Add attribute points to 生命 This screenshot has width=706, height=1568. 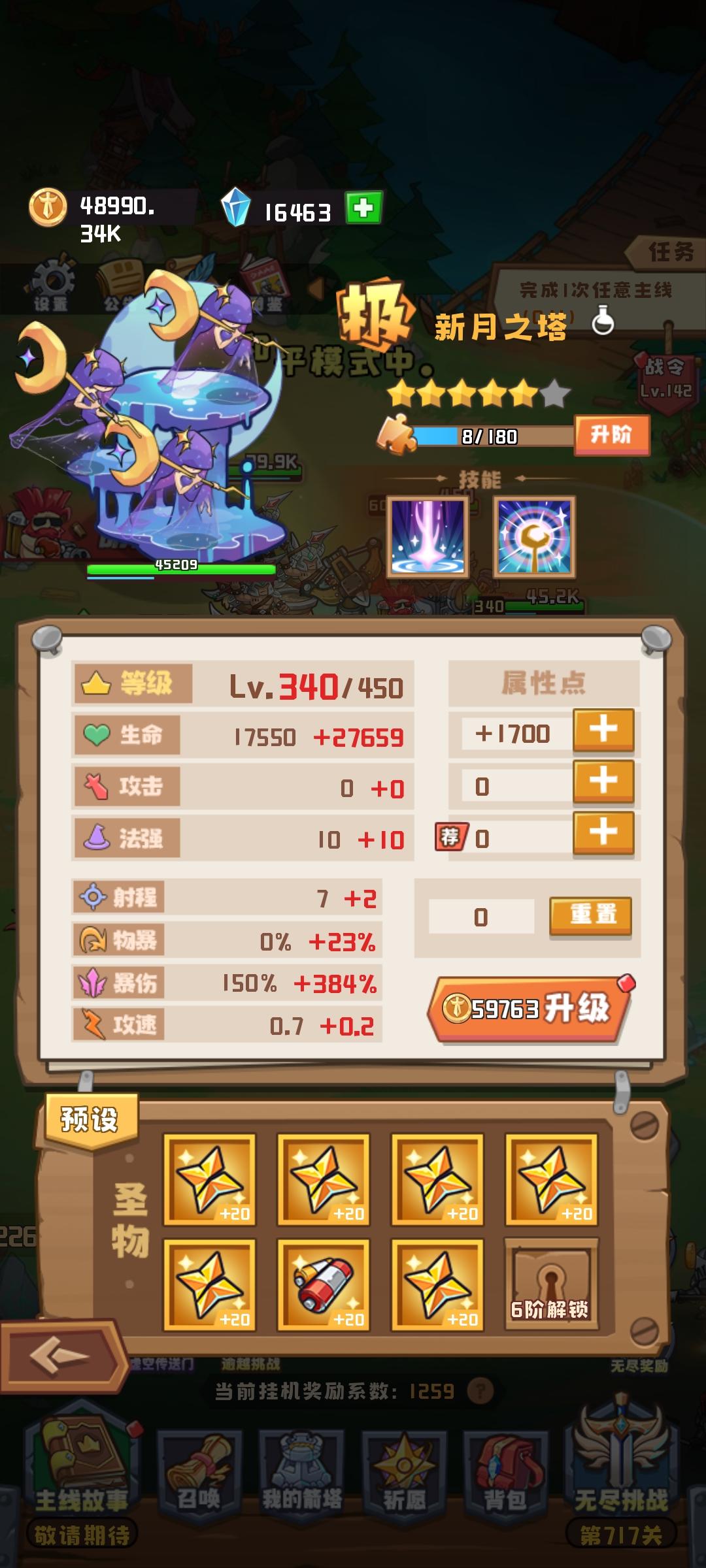(x=603, y=731)
